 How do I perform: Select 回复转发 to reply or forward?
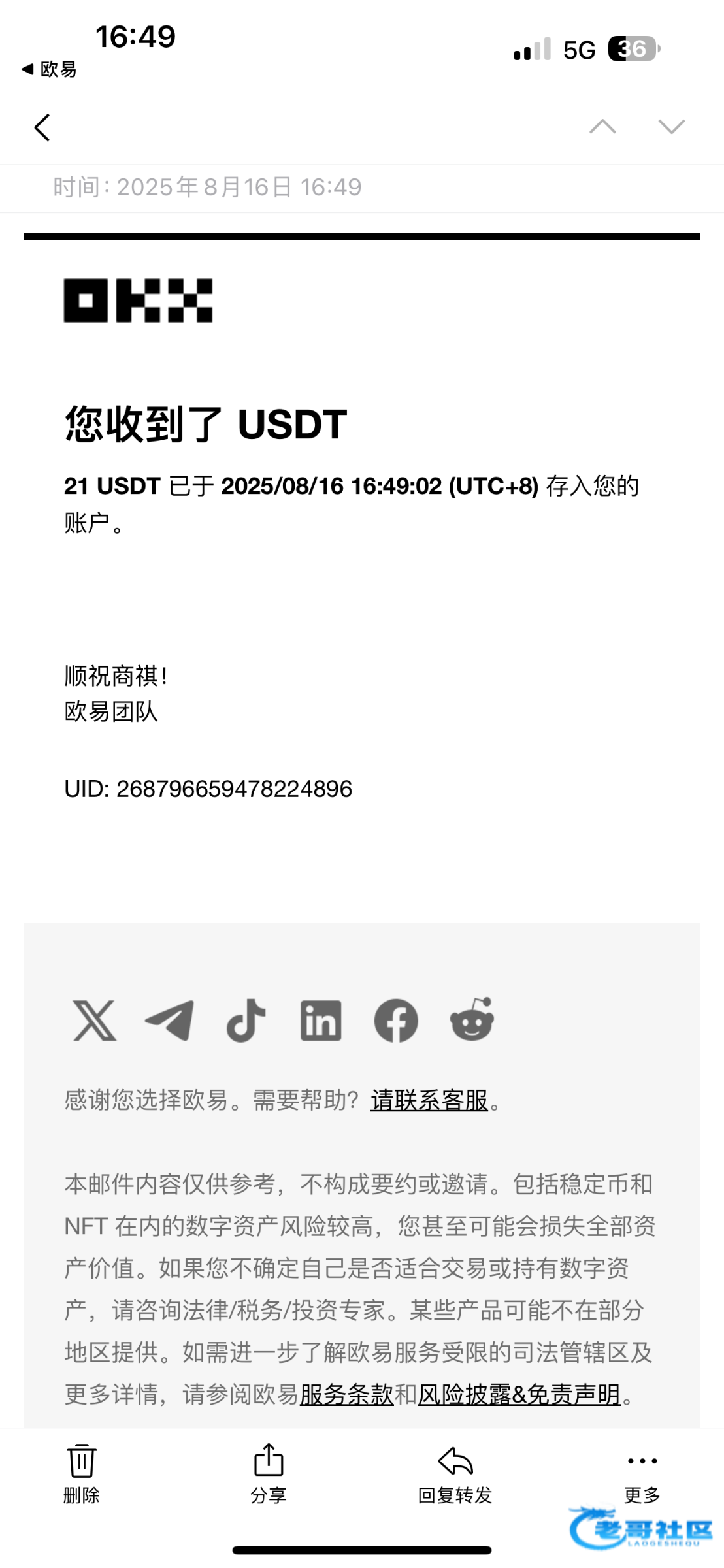click(455, 1474)
